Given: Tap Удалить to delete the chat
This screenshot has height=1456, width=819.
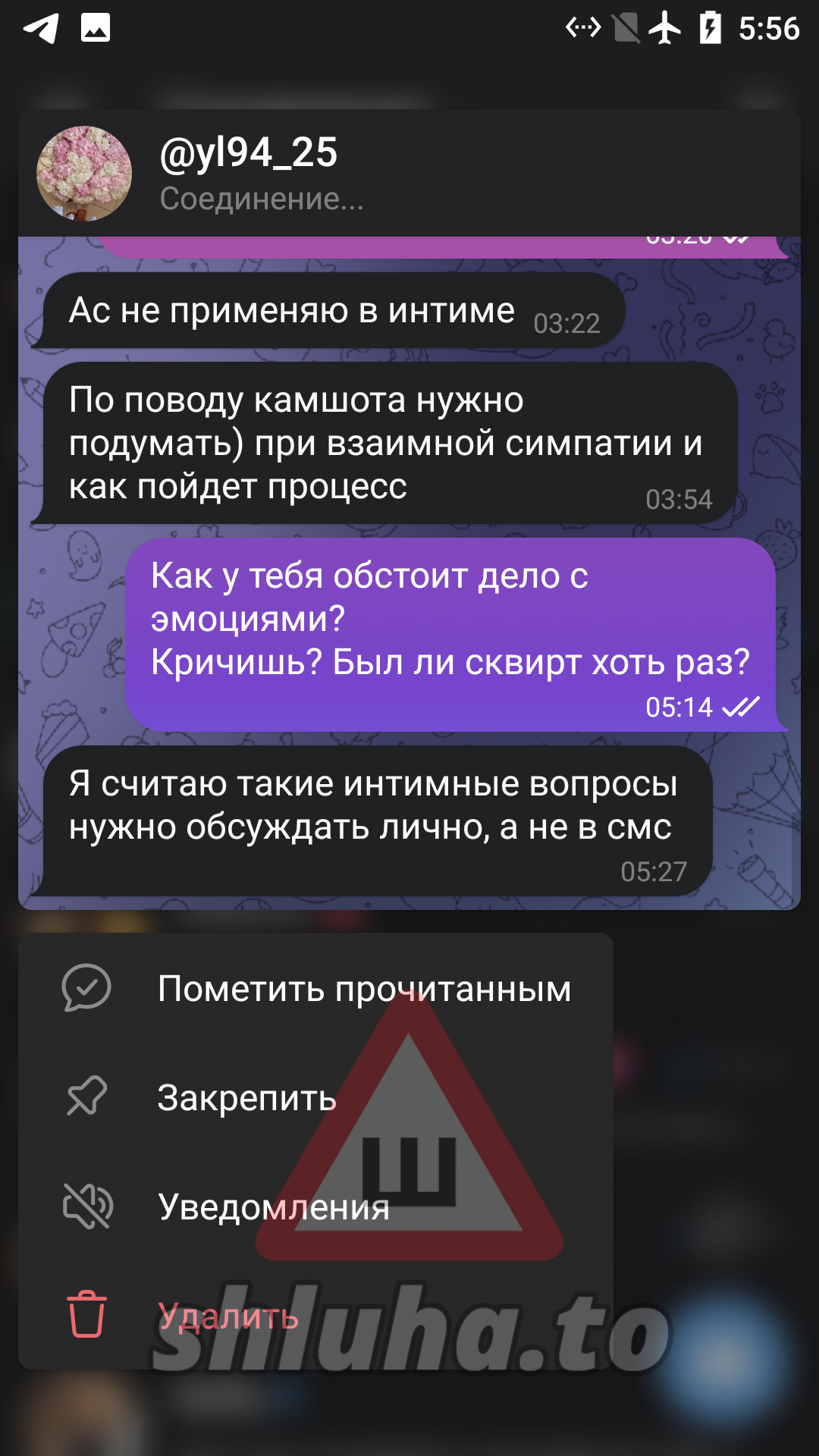Looking at the screenshot, I should click(x=315, y=1316).
